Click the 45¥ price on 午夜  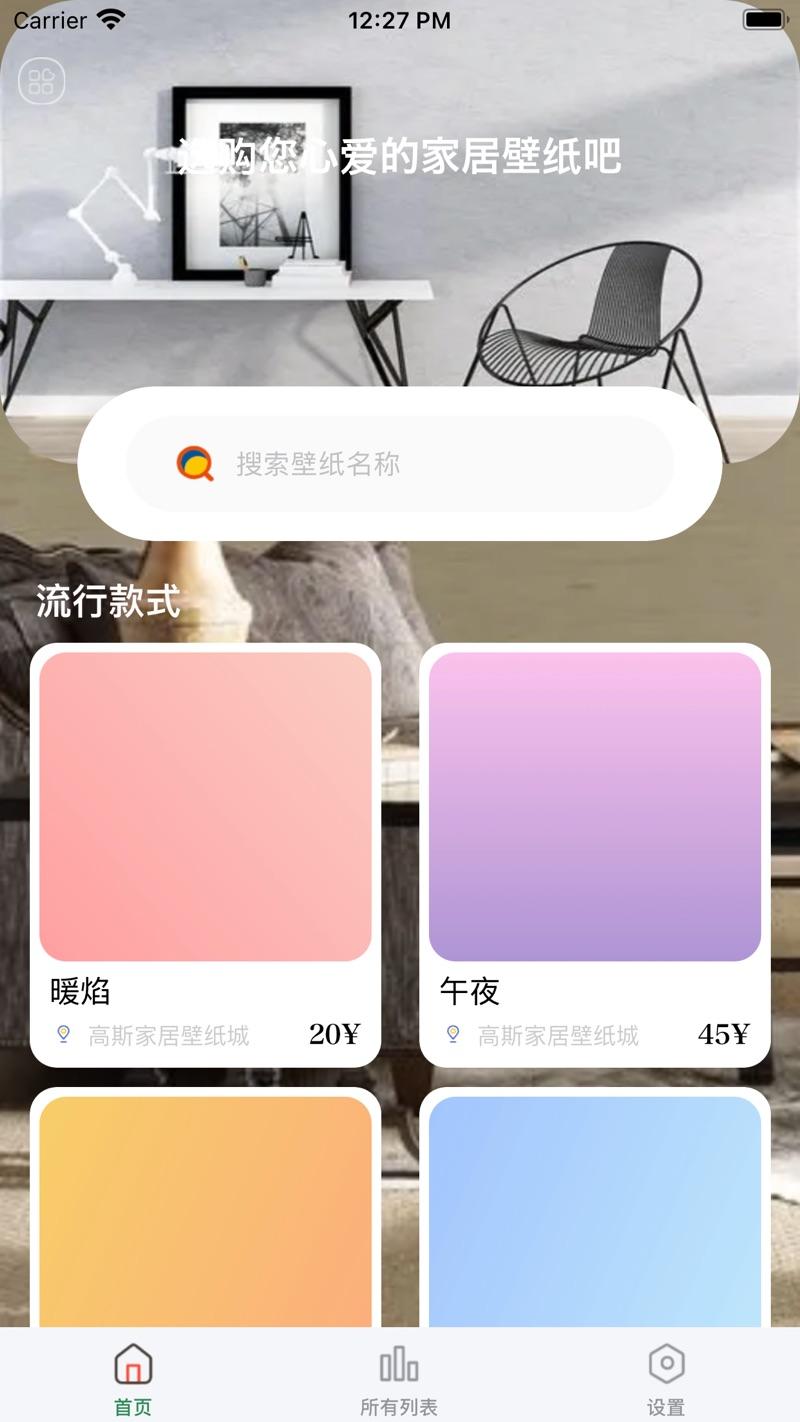coord(724,1034)
